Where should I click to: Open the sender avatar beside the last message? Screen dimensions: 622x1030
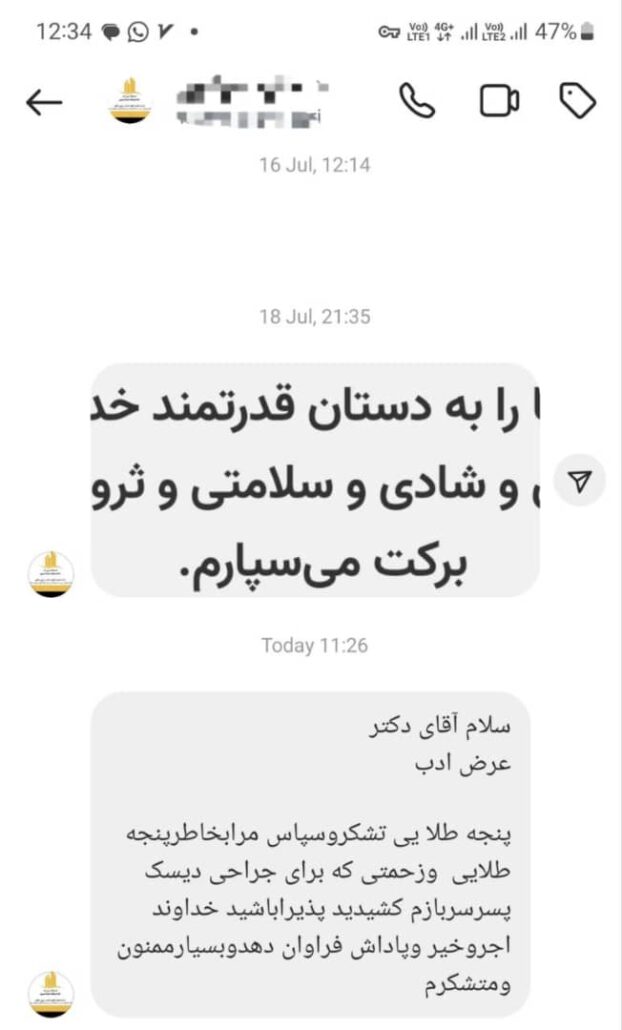pos(51,994)
